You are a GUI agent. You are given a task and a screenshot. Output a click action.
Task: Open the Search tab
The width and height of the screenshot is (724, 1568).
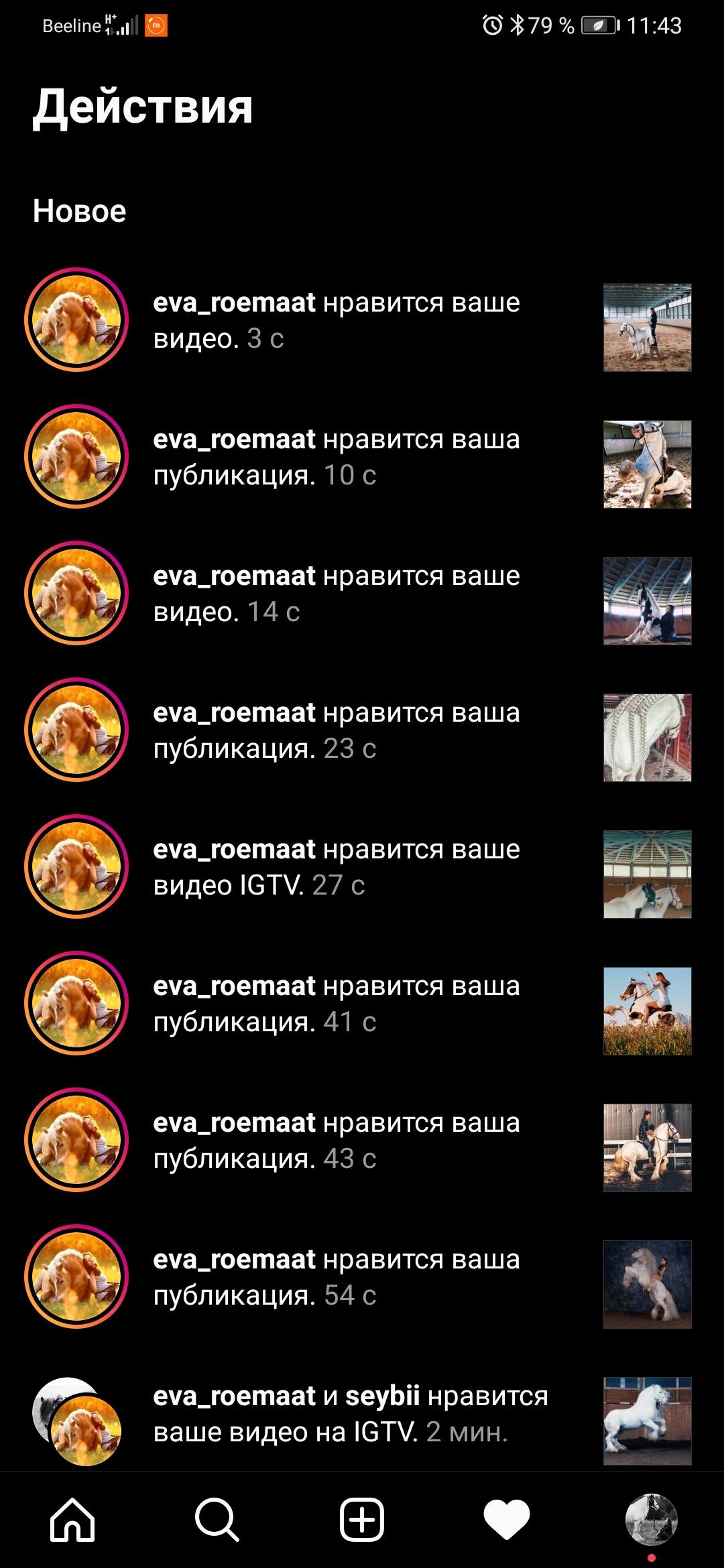(x=217, y=1520)
